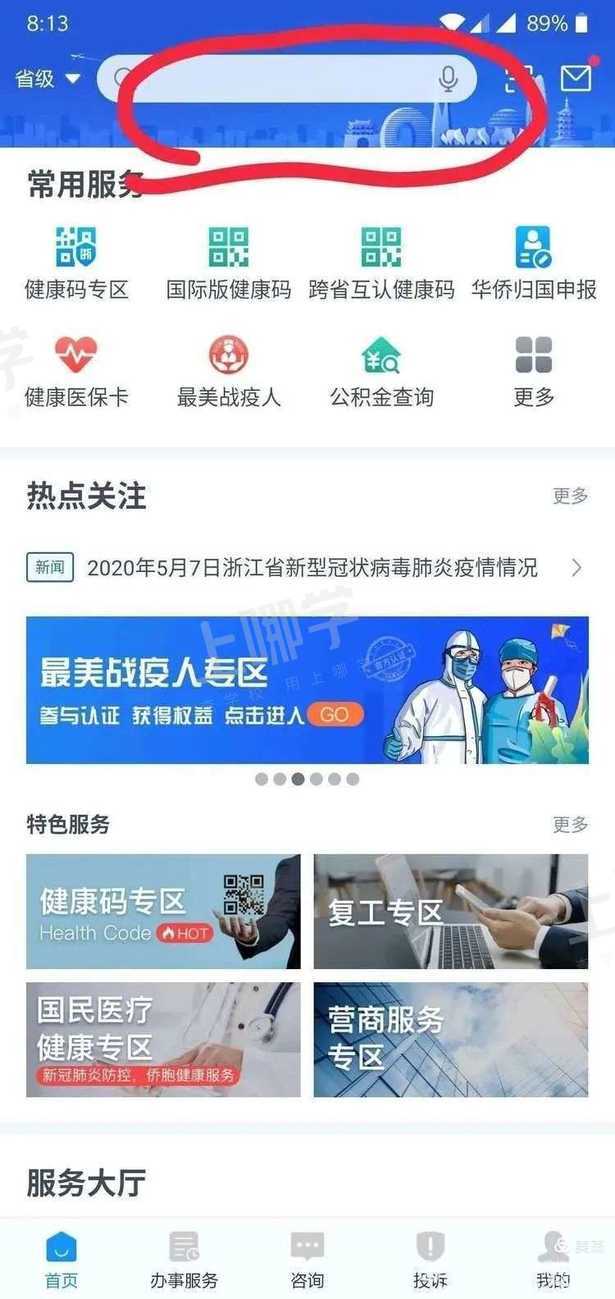The height and width of the screenshot is (1299, 615).
Task: Open 国际版健康码 service
Action: point(229,262)
